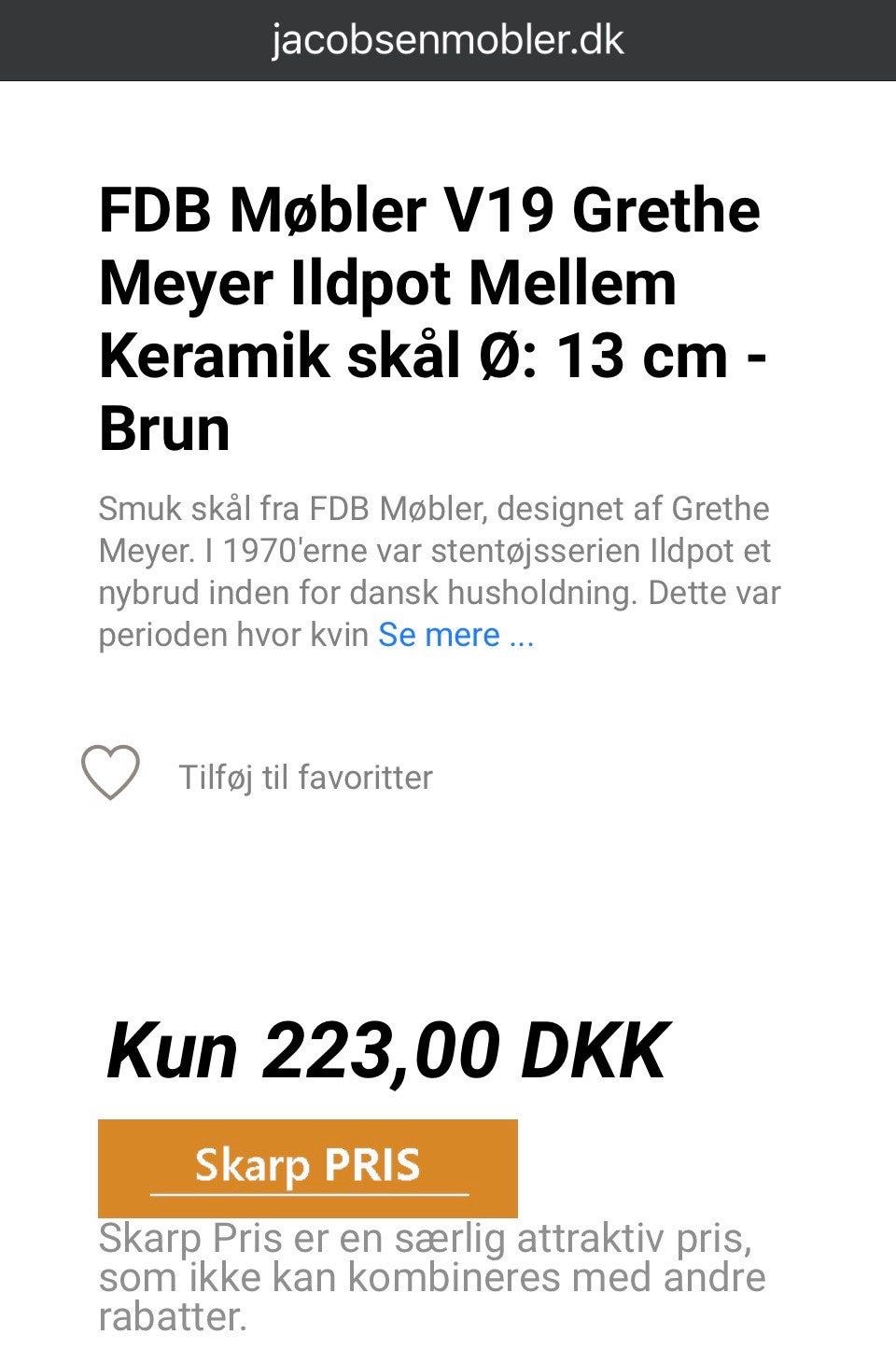Image resolution: width=896 pixels, height=1349 pixels.
Task: Click Tilføj til favoritter
Action: tap(305, 775)
